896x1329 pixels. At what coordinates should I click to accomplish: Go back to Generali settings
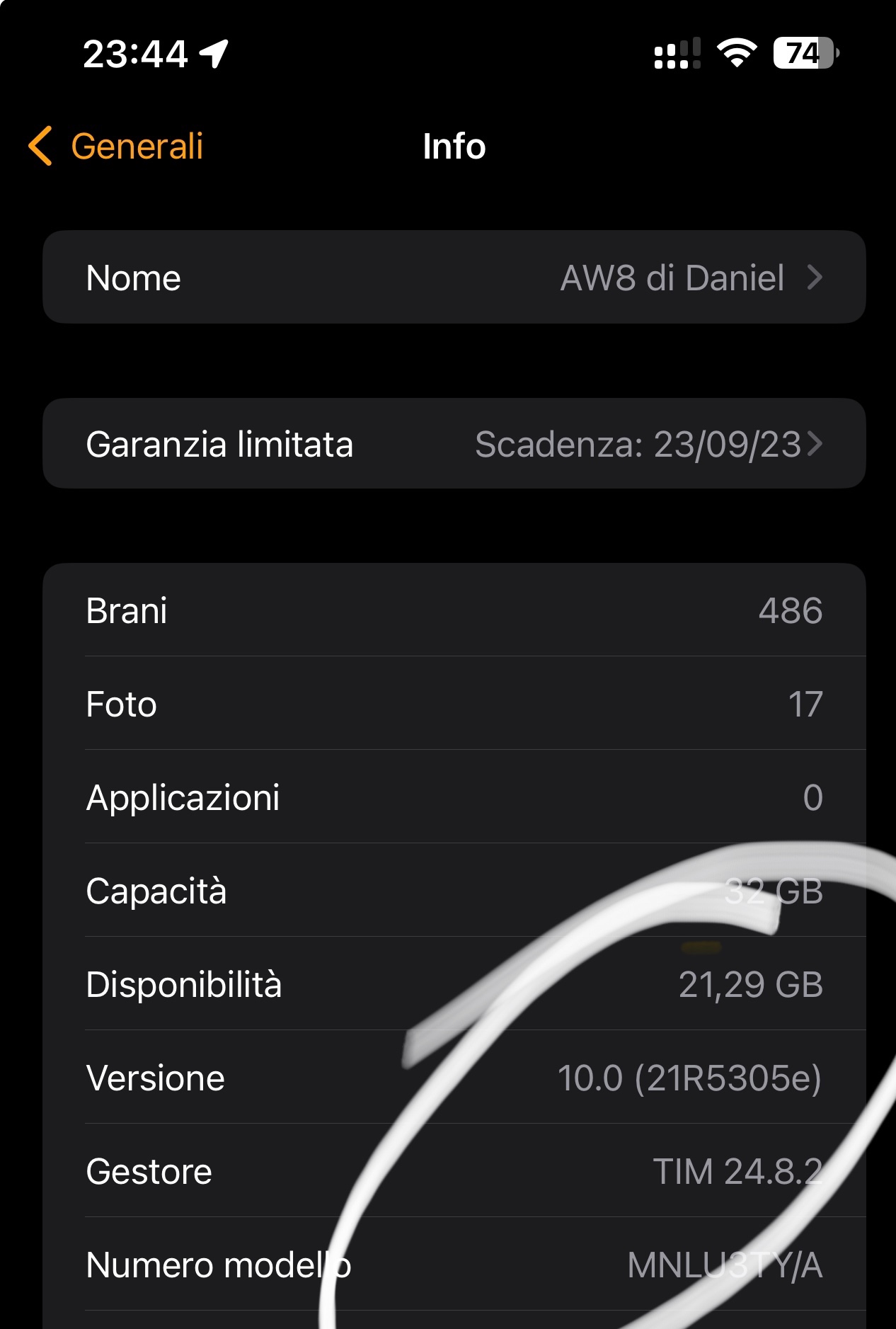pyautogui.click(x=117, y=147)
